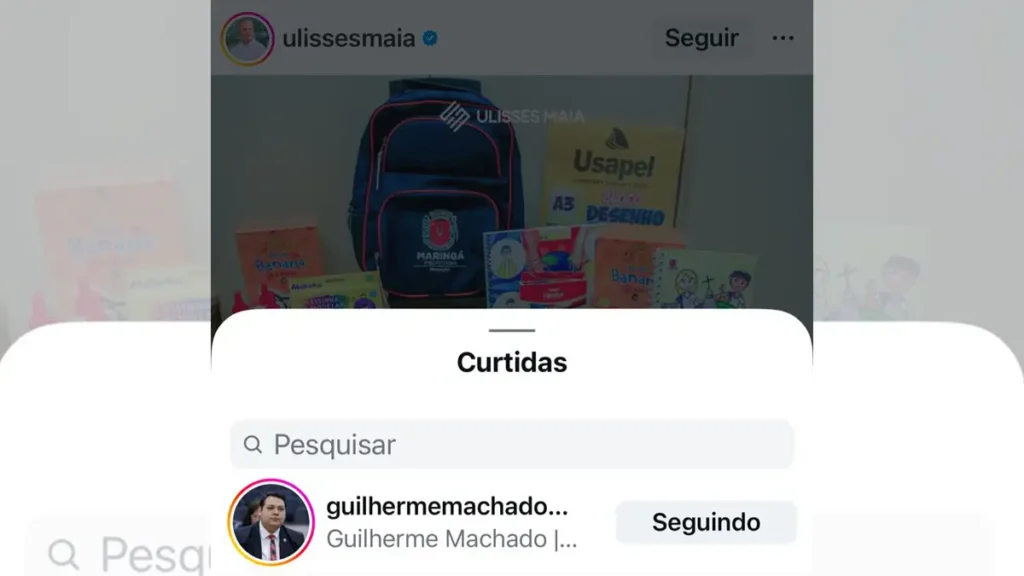Tap Seguindo button next to Guilherme Machado

click(x=706, y=522)
